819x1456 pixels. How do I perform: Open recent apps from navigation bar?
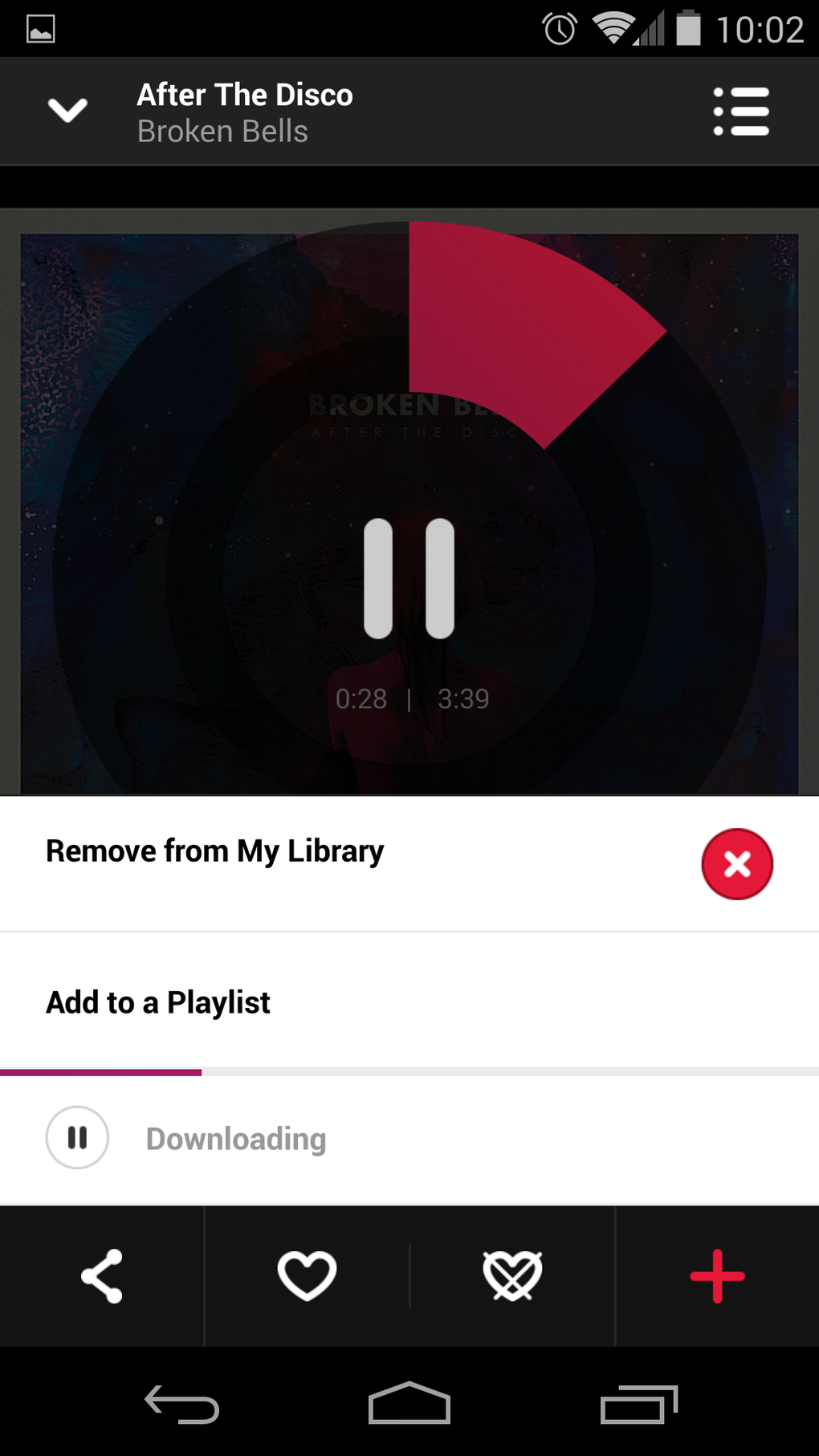638,1404
